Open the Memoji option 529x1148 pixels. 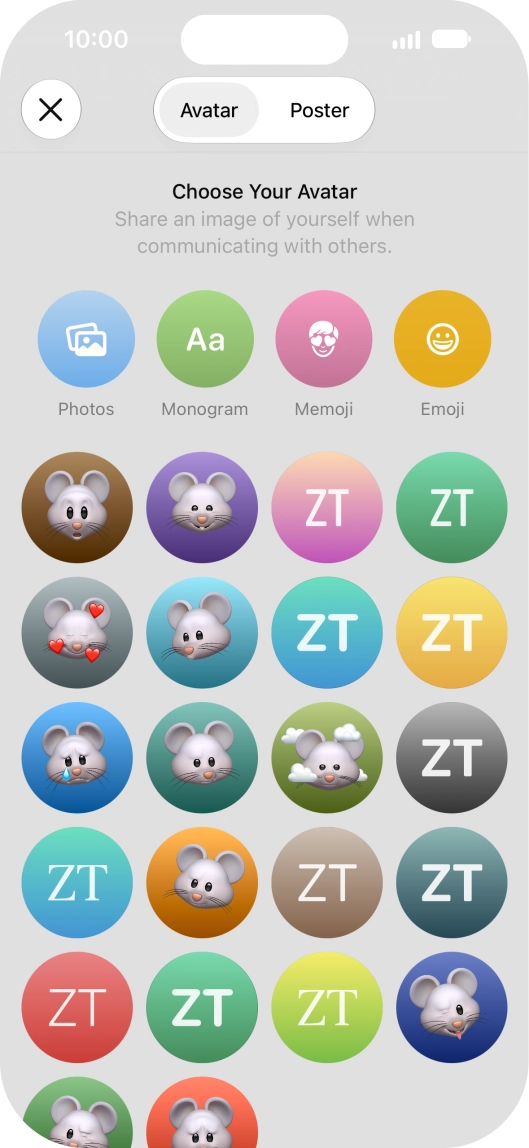coord(324,339)
